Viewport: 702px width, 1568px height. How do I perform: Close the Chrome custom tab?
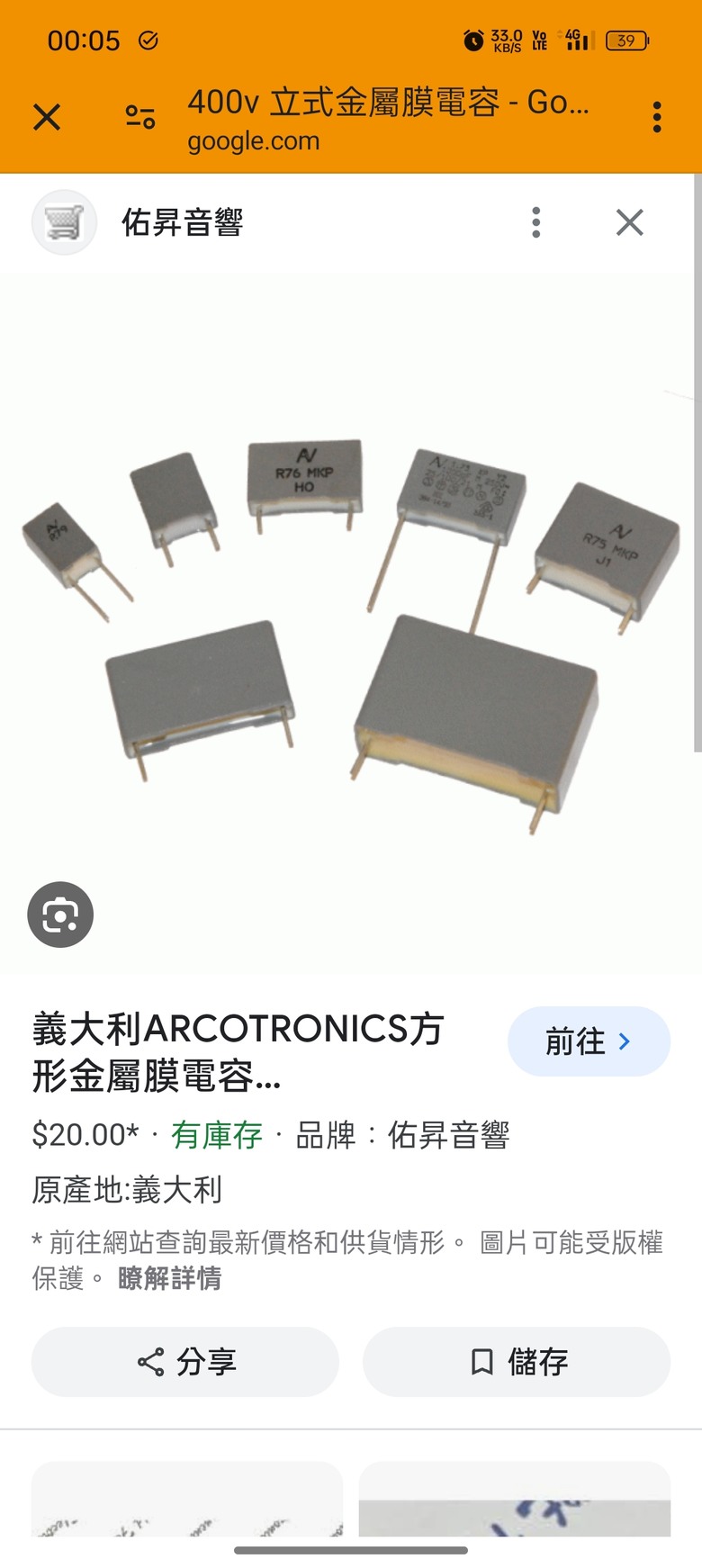(47, 117)
